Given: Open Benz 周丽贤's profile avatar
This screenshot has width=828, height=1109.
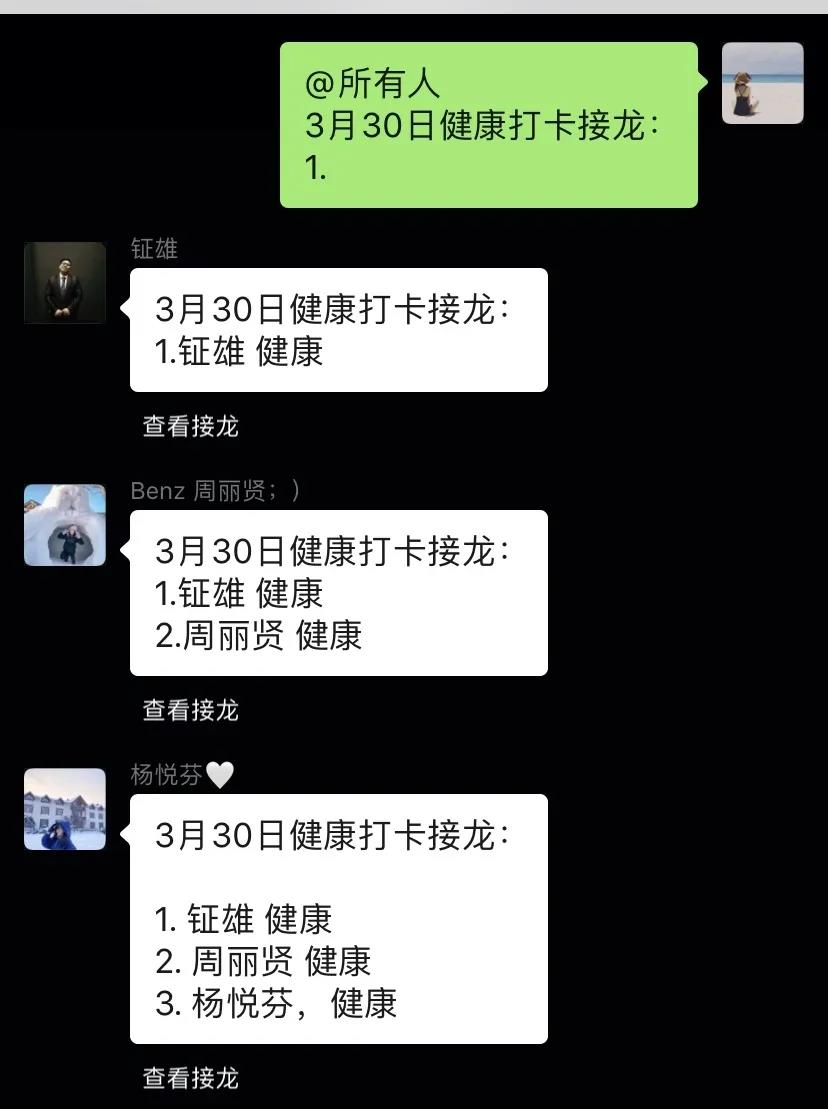Looking at the screenshot, I should pyautogui.click(x=65, y=525).
